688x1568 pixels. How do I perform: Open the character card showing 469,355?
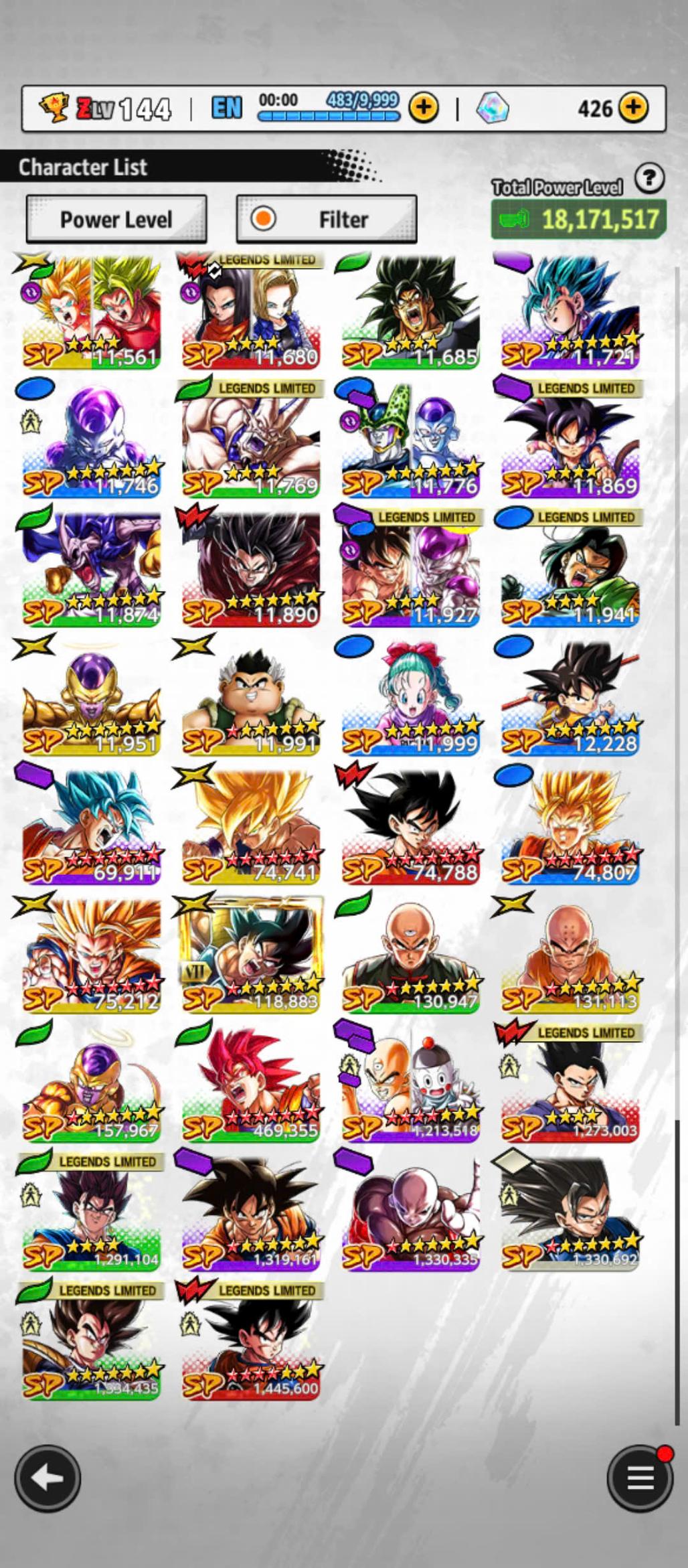coord(251,1087)
